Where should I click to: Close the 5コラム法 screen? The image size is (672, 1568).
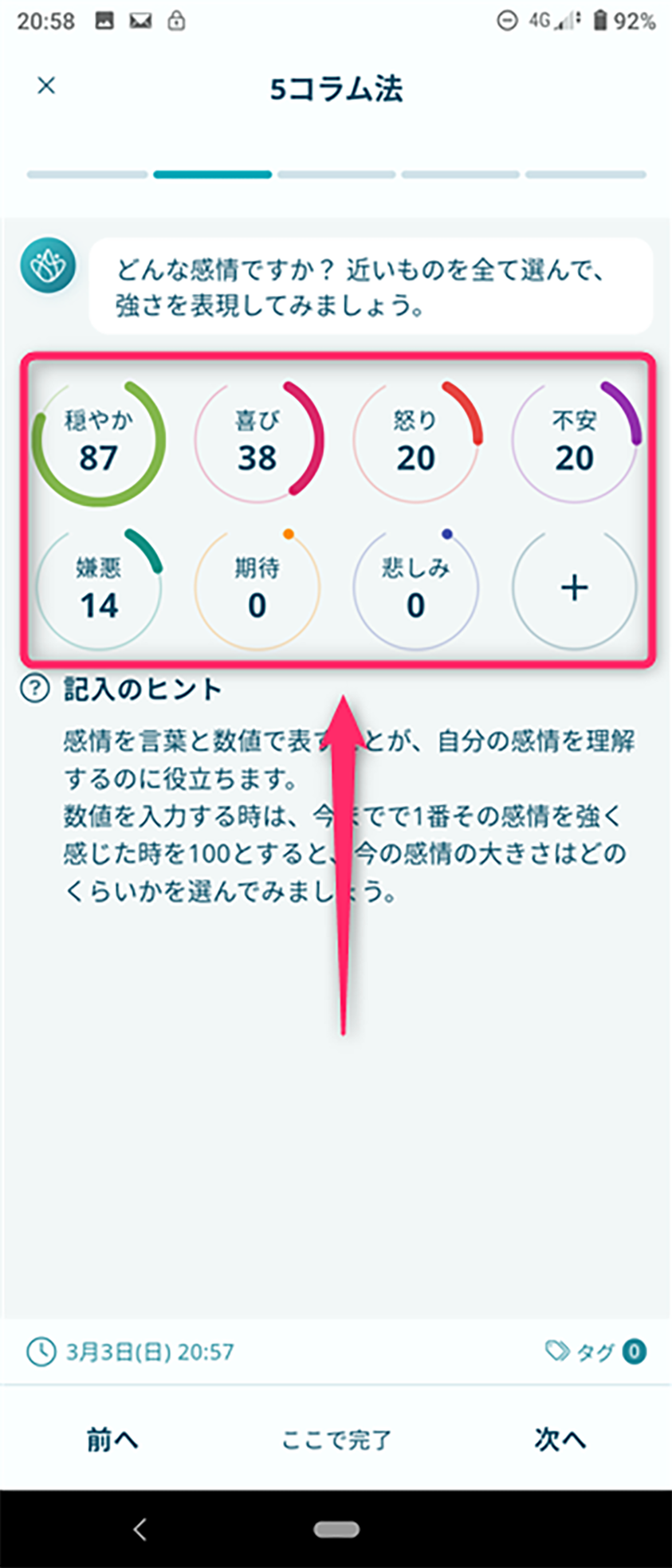pos(46,85)
